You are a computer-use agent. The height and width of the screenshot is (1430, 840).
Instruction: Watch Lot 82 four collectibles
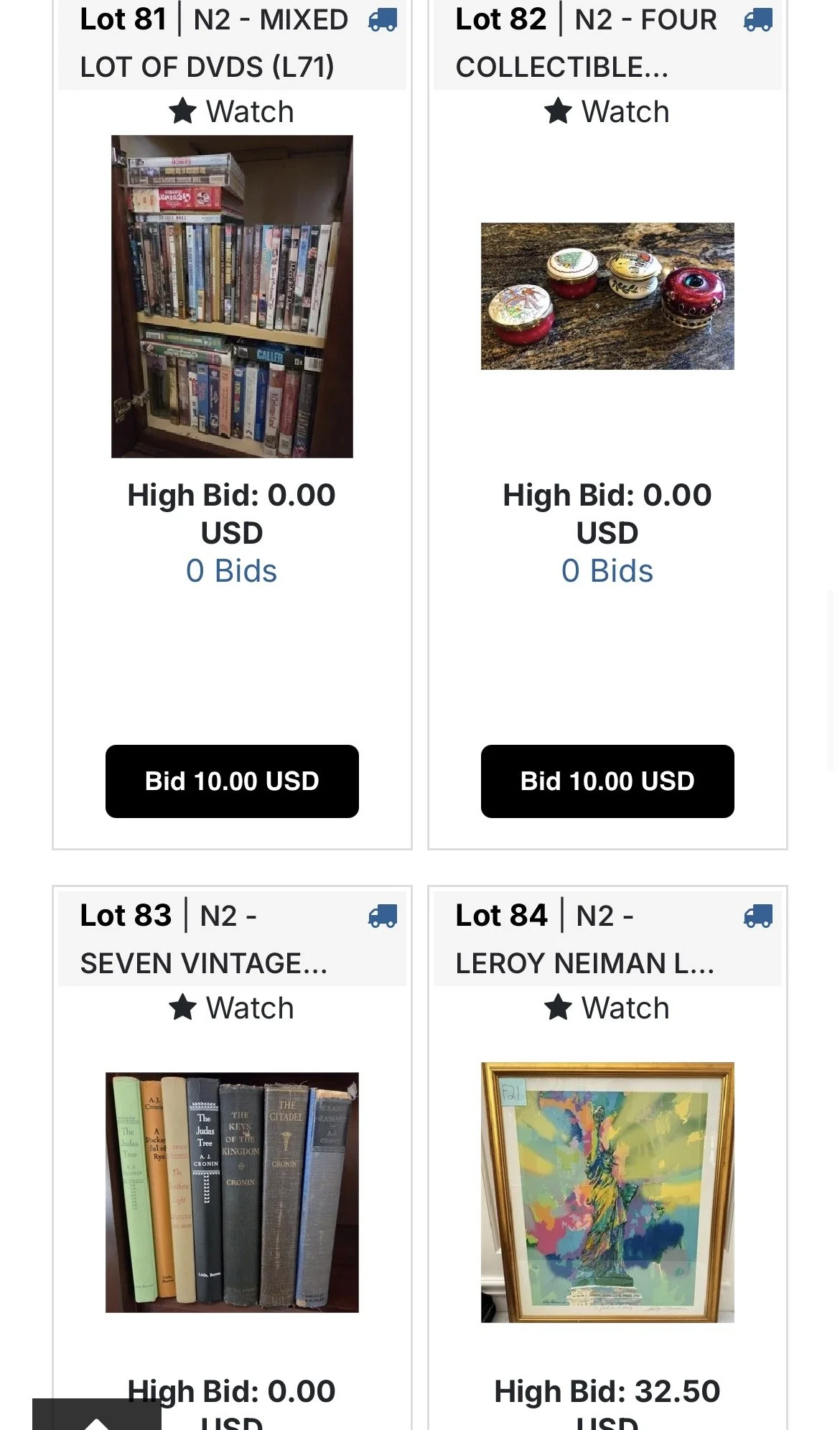(607, 111)
